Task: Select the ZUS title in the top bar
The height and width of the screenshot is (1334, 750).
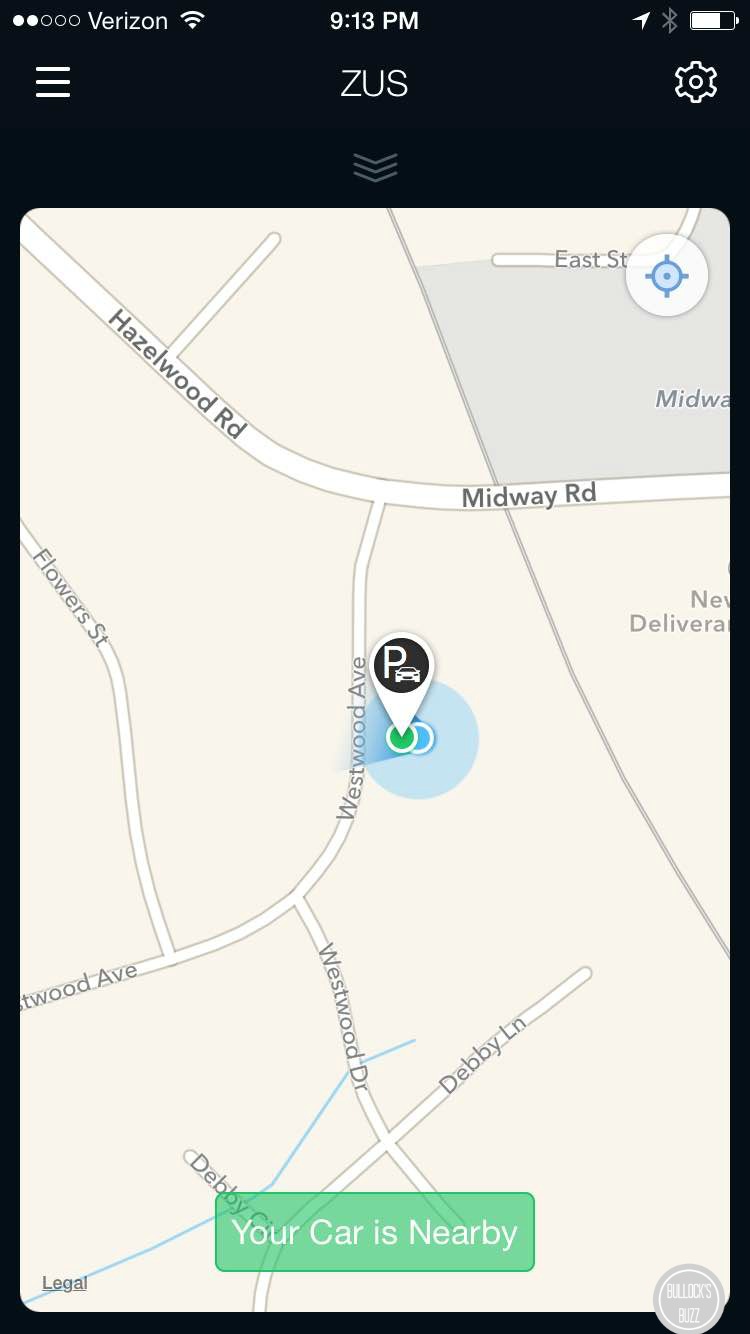Action: point(374,84)
